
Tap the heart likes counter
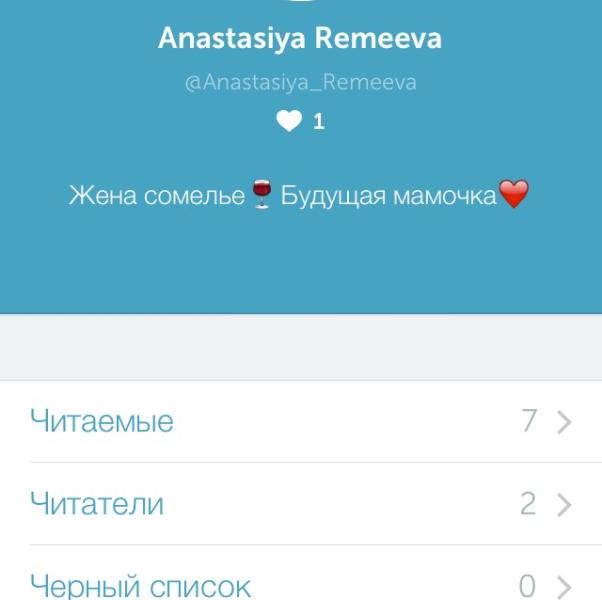coord(300,122)
